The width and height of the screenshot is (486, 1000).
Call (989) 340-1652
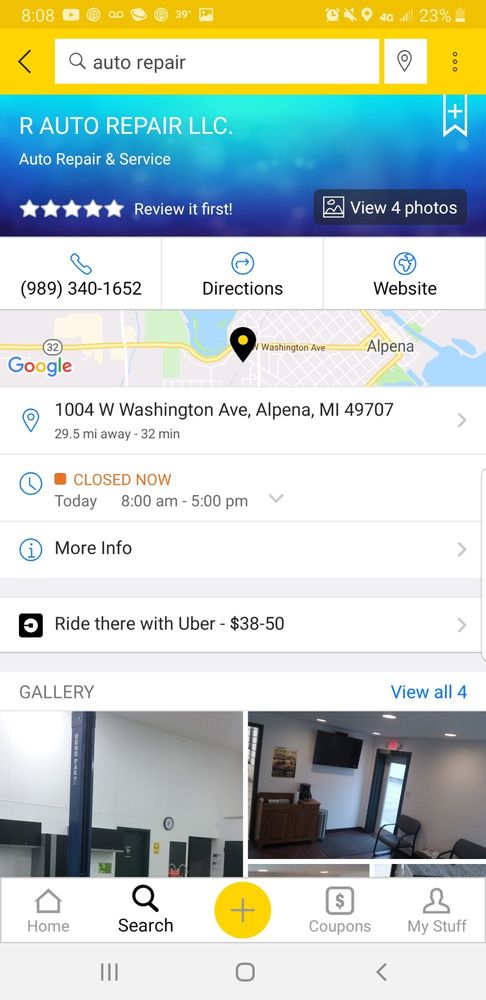tap(81, 274)
